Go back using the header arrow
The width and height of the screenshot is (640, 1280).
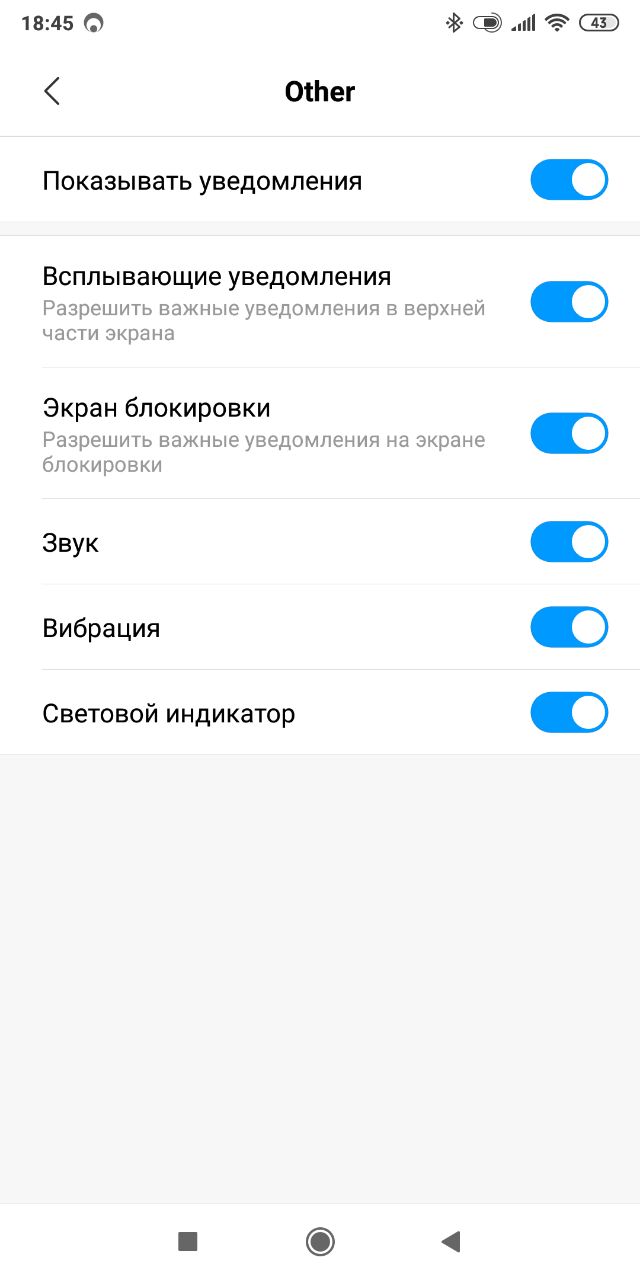point(52,91)
